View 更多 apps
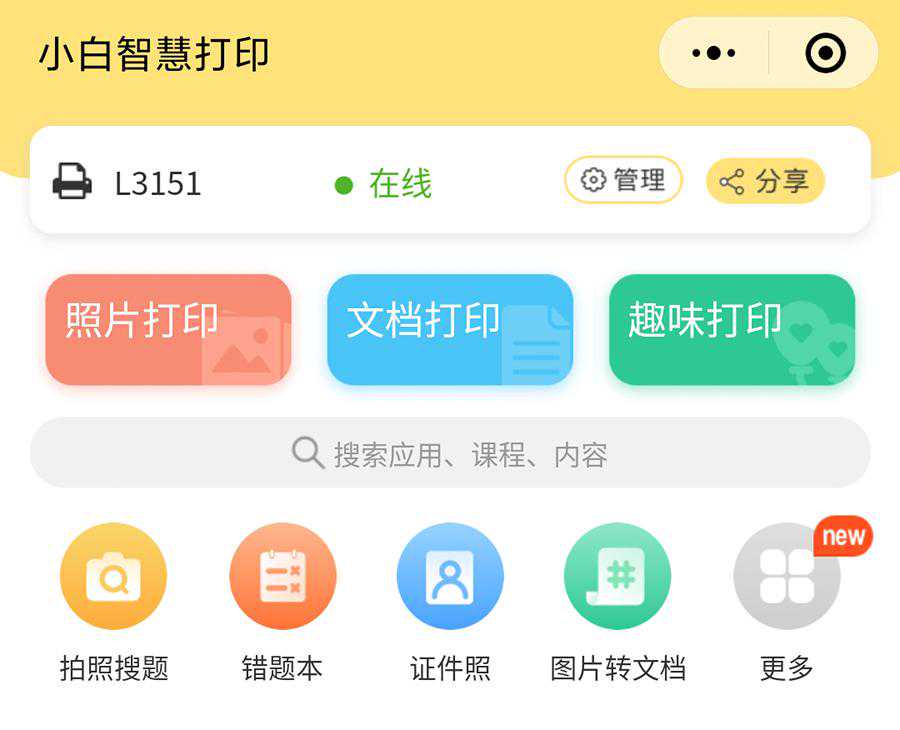The image size is (900, 730). click(787, 577)
